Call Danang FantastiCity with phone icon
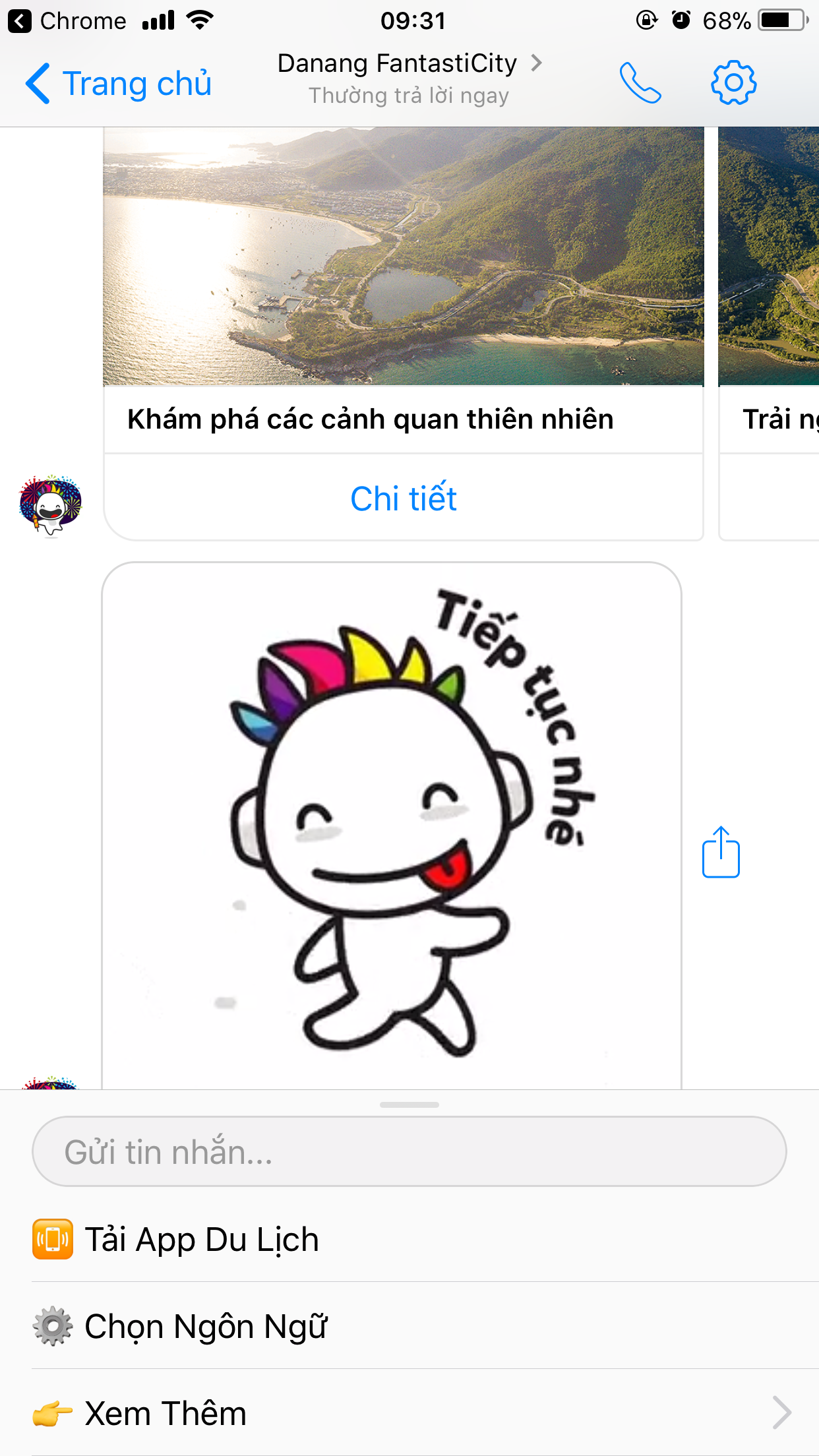Screen dimensions: 819x1456 [x=640, y=83]
